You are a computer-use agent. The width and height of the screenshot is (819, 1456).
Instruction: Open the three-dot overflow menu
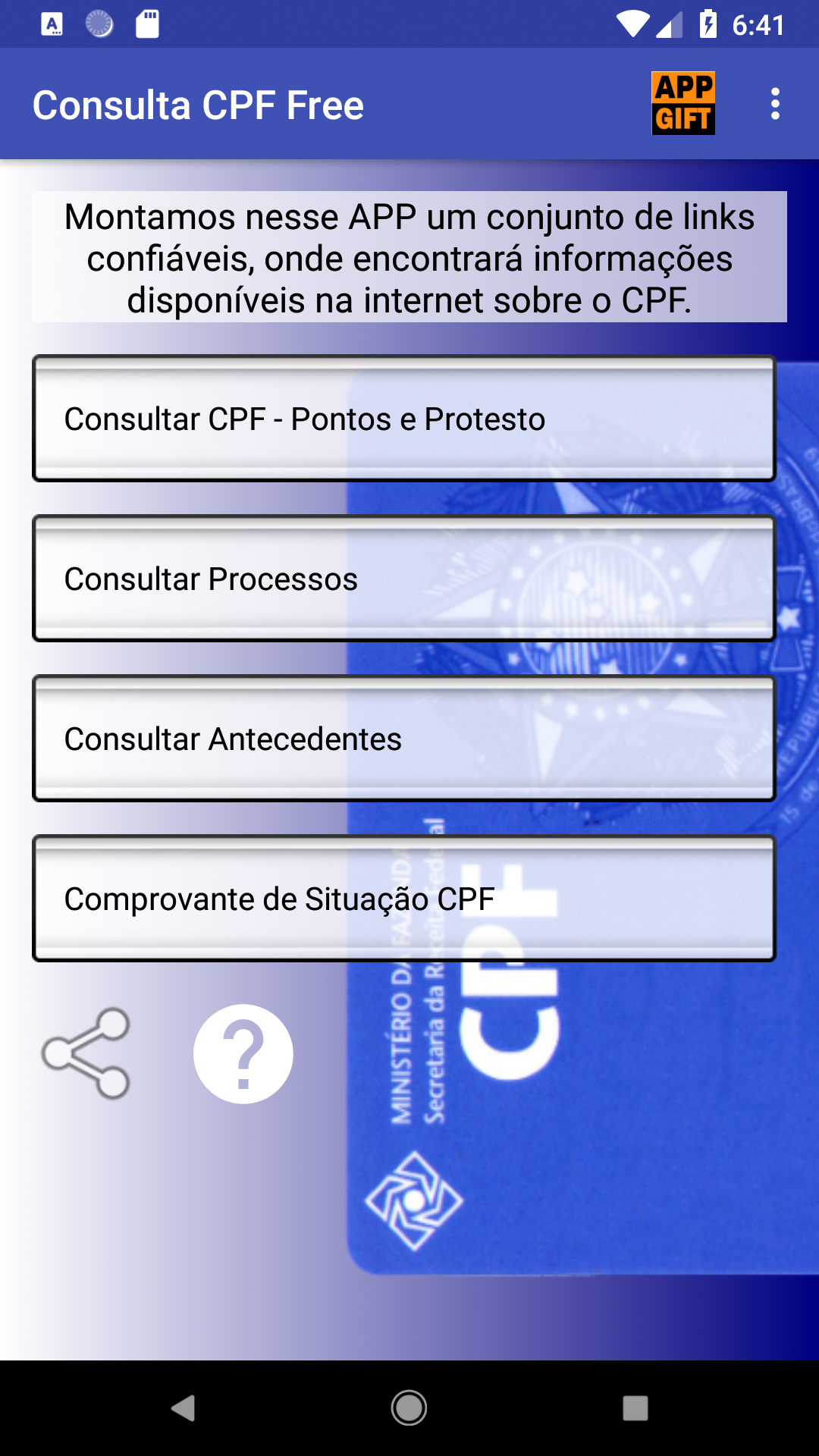774,104
